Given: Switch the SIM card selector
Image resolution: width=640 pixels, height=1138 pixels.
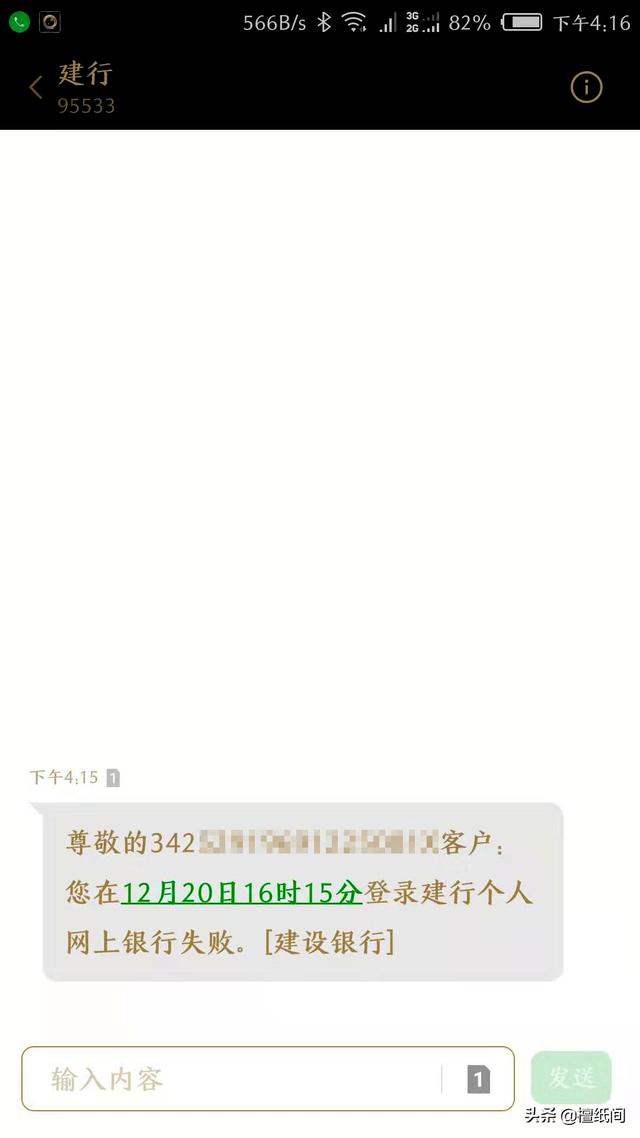Looking at the screenshot, I should [x=478, y=1079].
